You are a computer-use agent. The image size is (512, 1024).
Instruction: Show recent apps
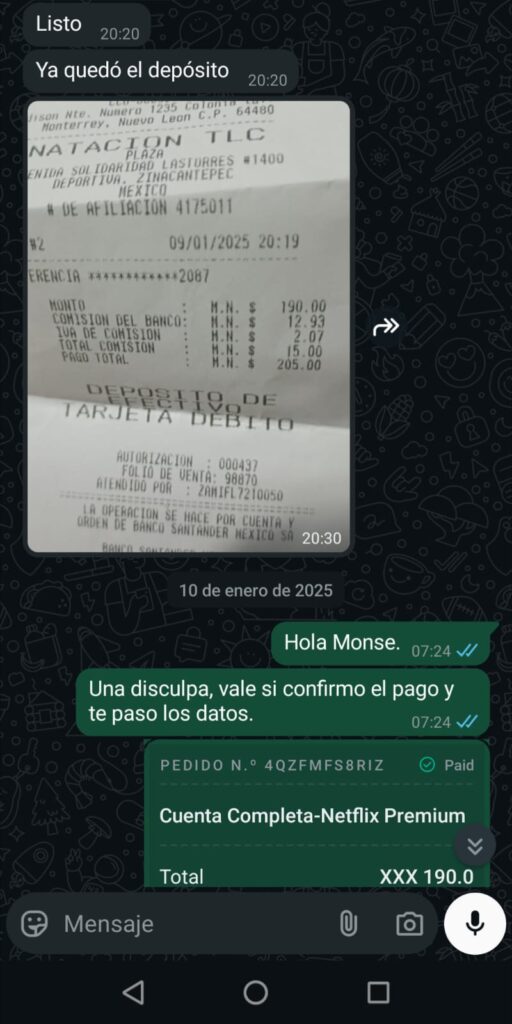click(378, 993)
